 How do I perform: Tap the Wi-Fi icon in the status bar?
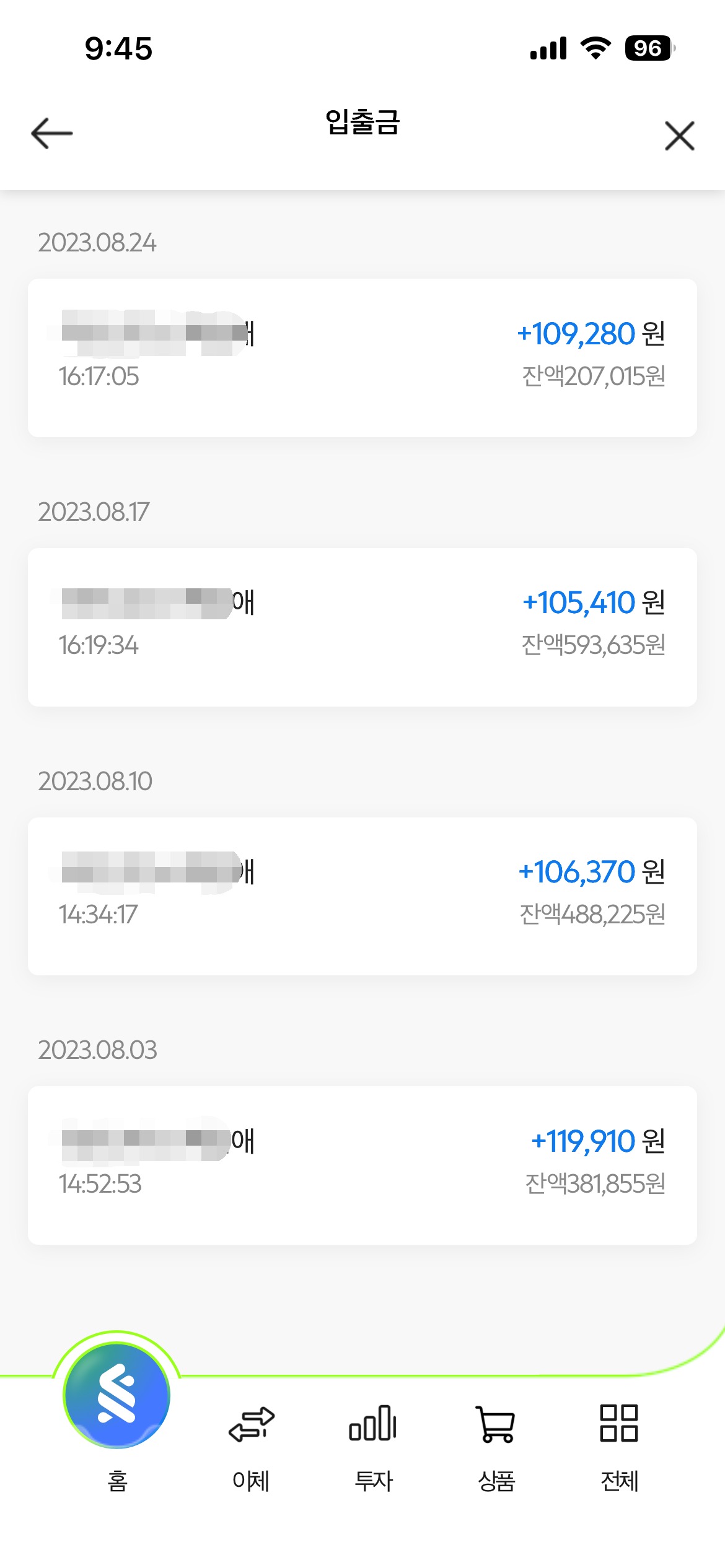click(x=596, y=48)
